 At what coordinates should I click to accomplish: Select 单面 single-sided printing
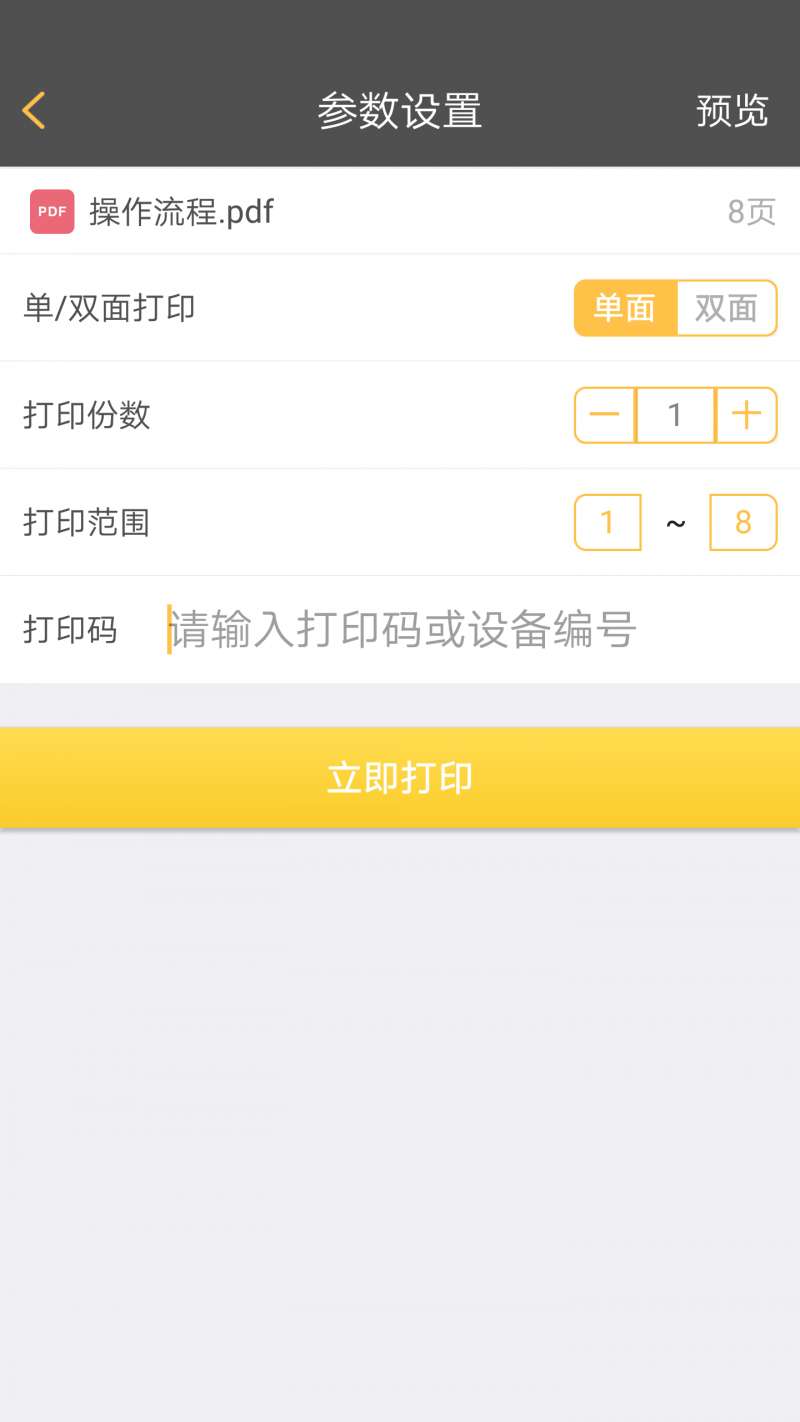point(625,308)
